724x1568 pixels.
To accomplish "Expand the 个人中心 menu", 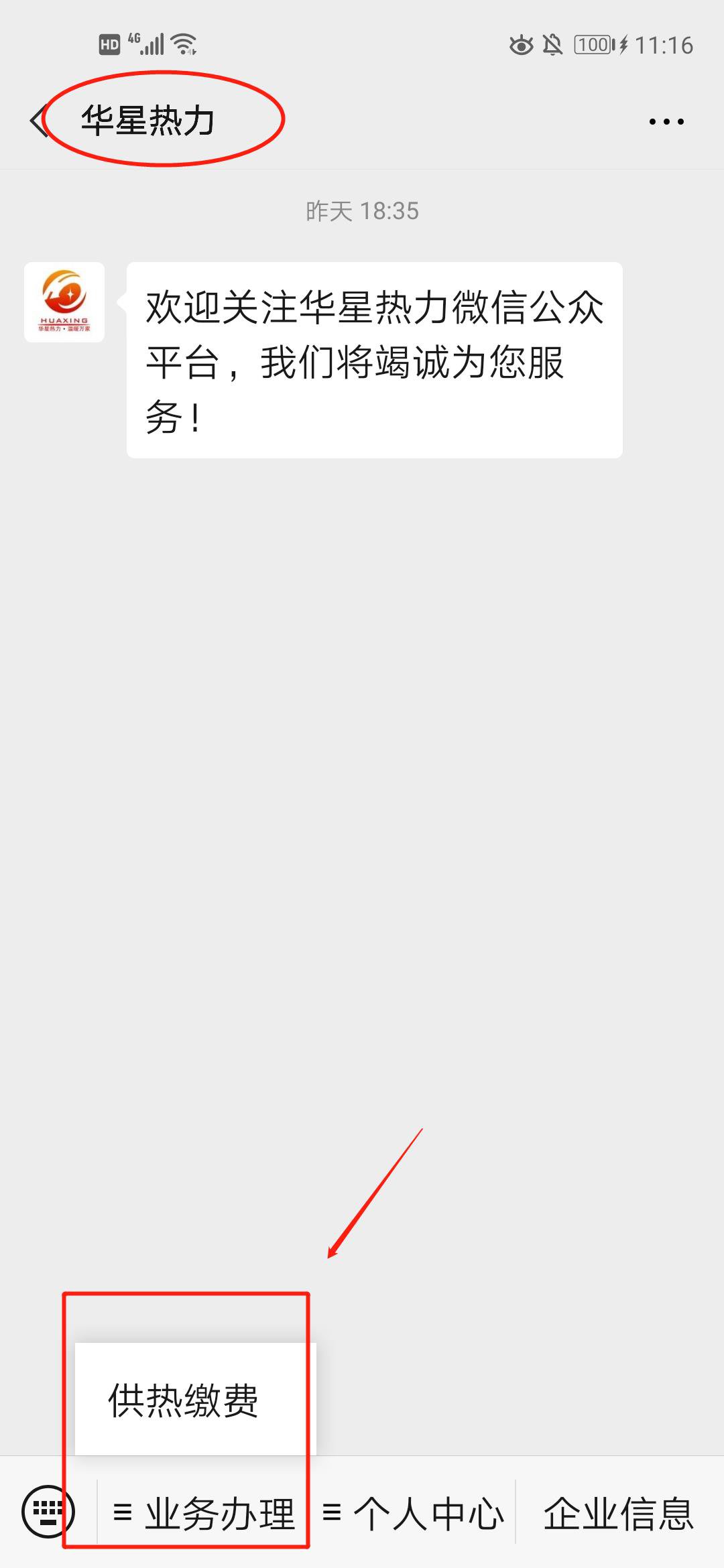I will tap(414, 1514).
